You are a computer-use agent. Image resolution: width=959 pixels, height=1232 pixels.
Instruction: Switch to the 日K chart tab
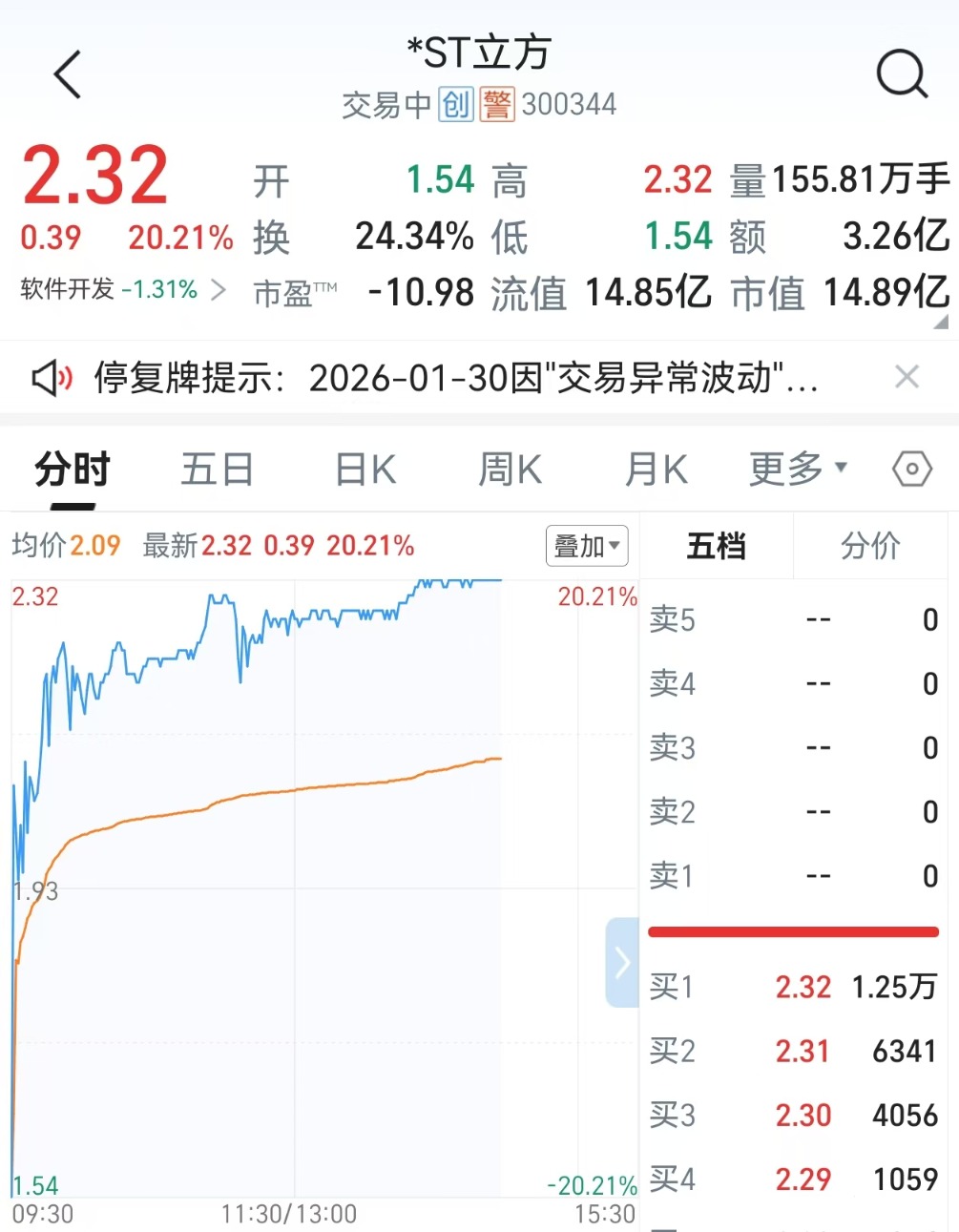click(365, 470)
